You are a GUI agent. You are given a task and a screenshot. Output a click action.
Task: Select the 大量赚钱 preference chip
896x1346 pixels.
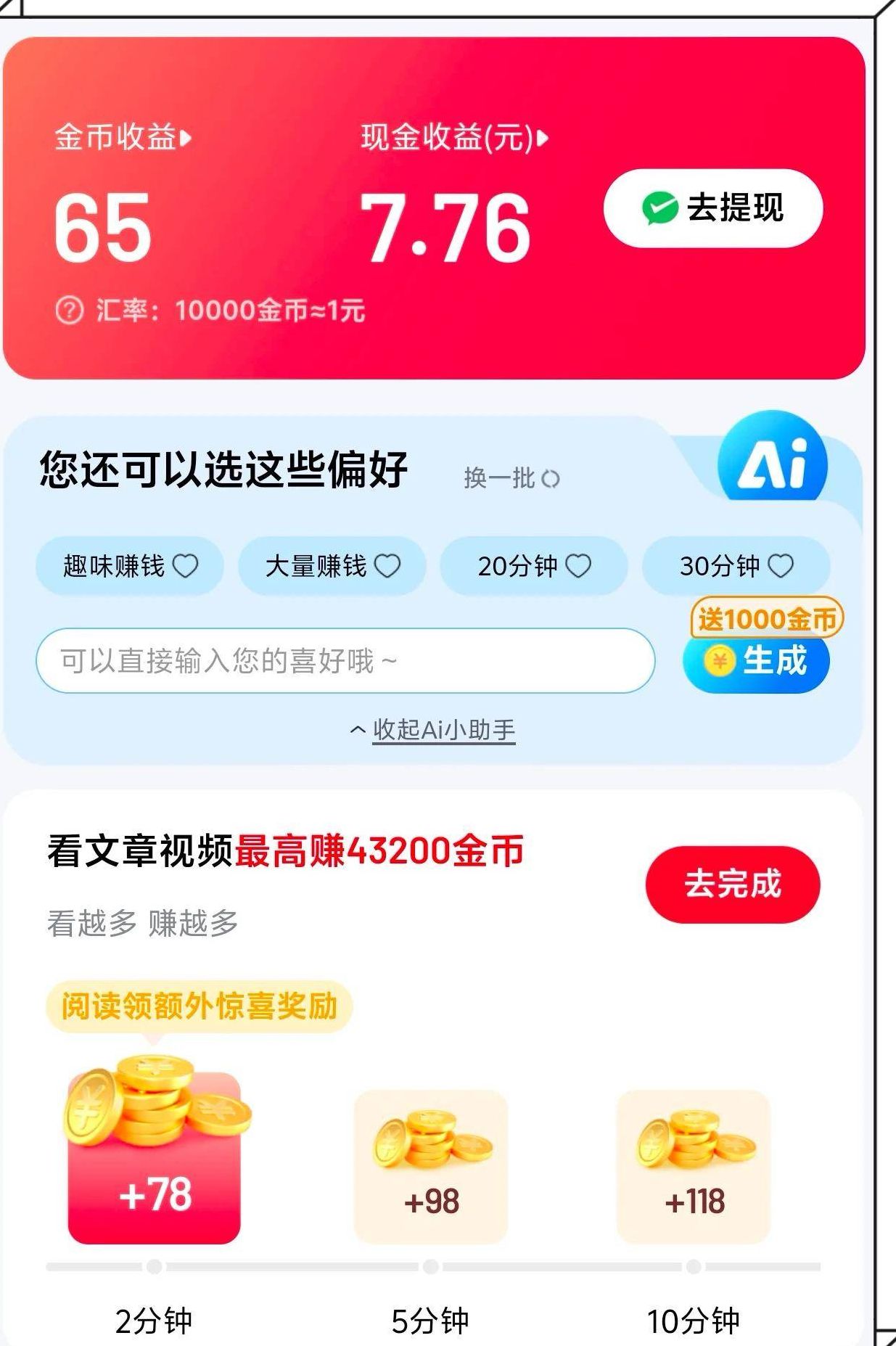[x=332, y=566]
